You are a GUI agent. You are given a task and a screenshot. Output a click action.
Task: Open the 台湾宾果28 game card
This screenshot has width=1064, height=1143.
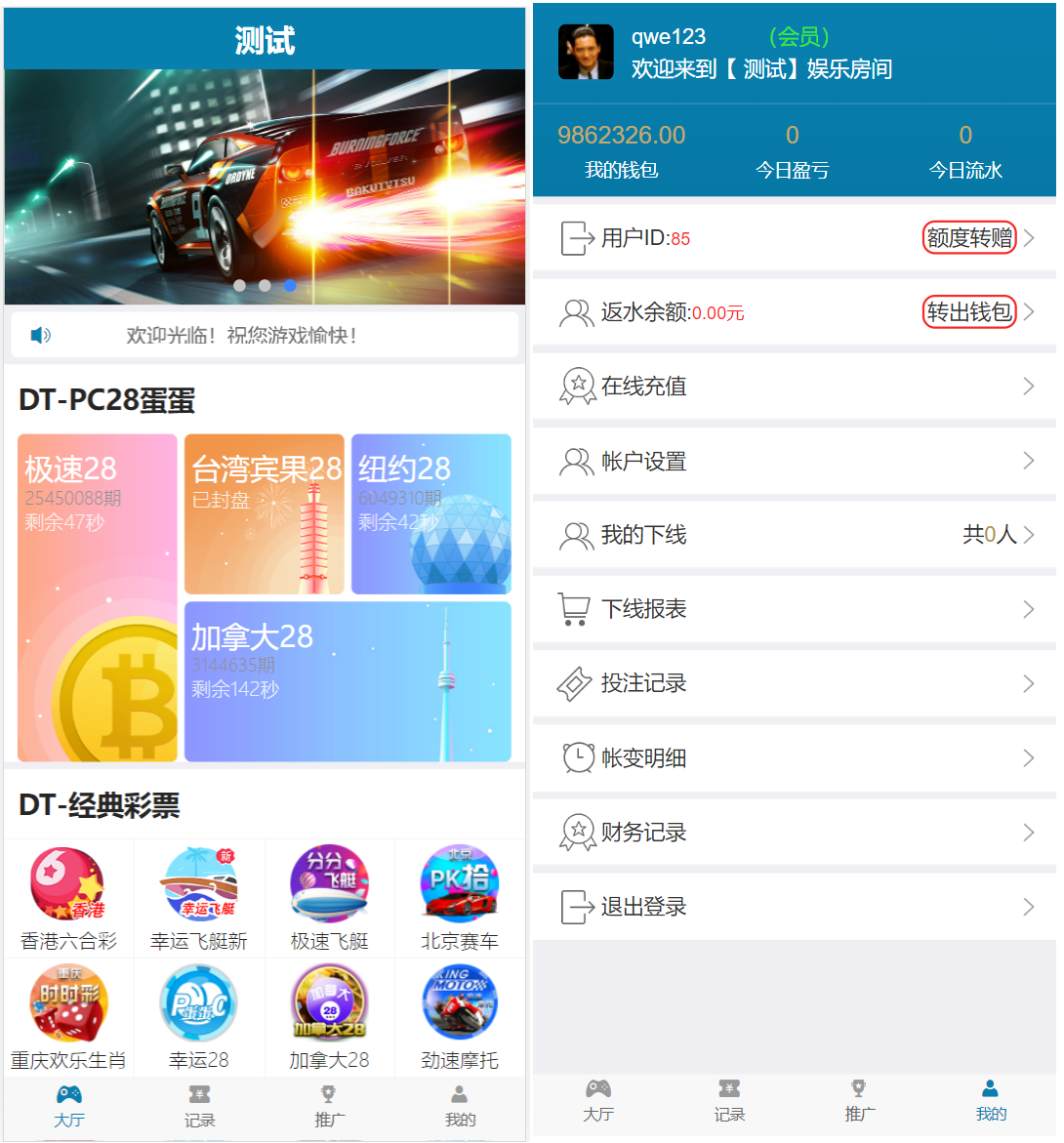[265, 514]
